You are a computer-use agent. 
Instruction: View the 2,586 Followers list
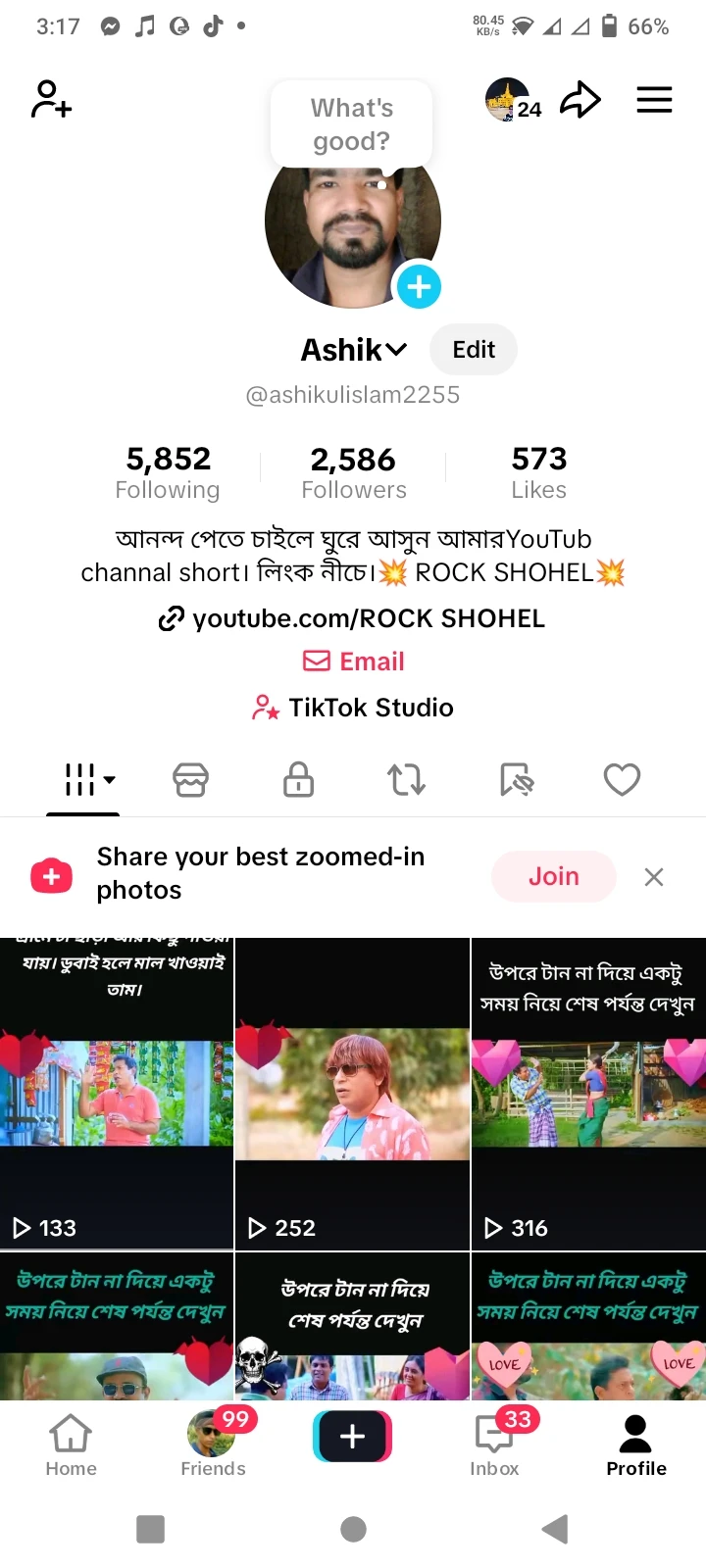353,472
